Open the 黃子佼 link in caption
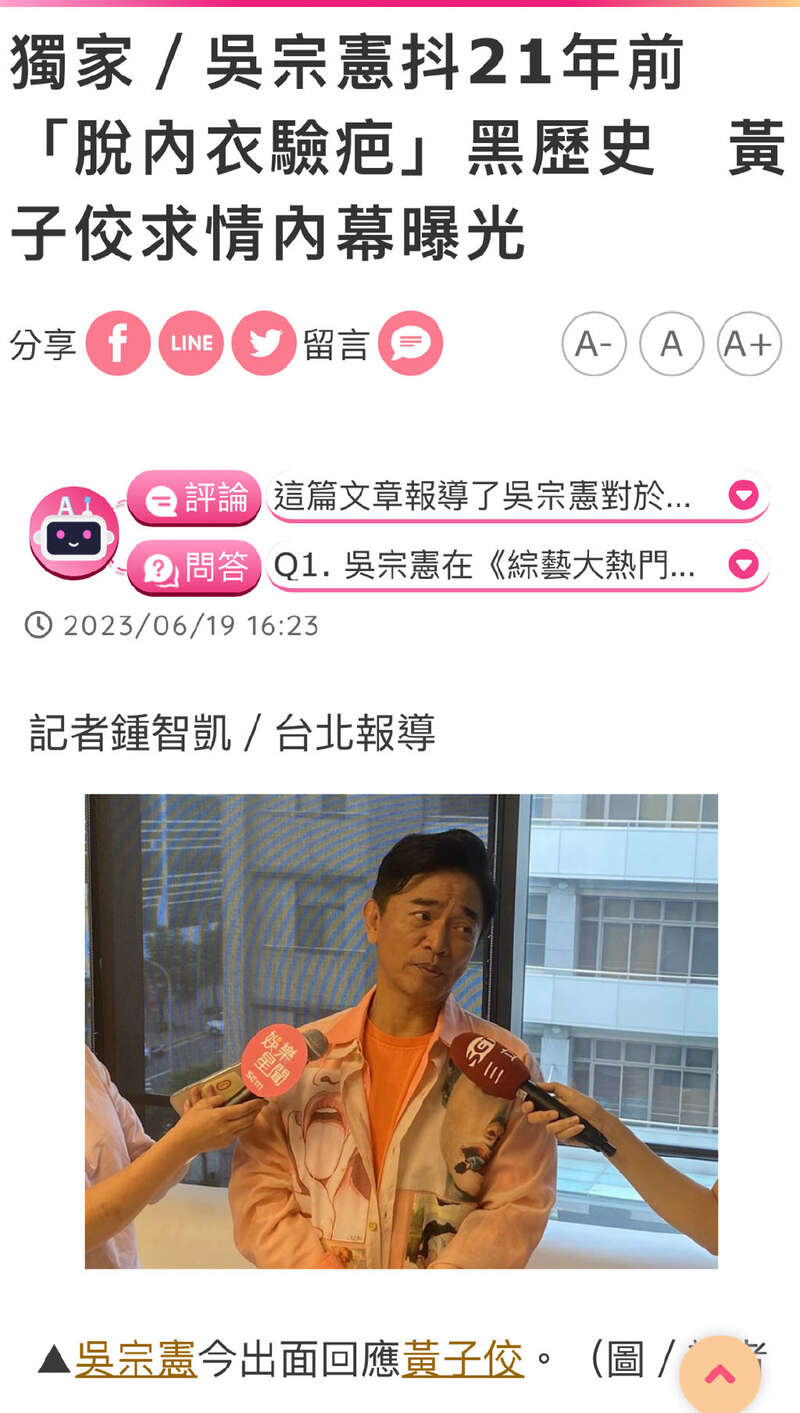 (x=462, y=1360)
